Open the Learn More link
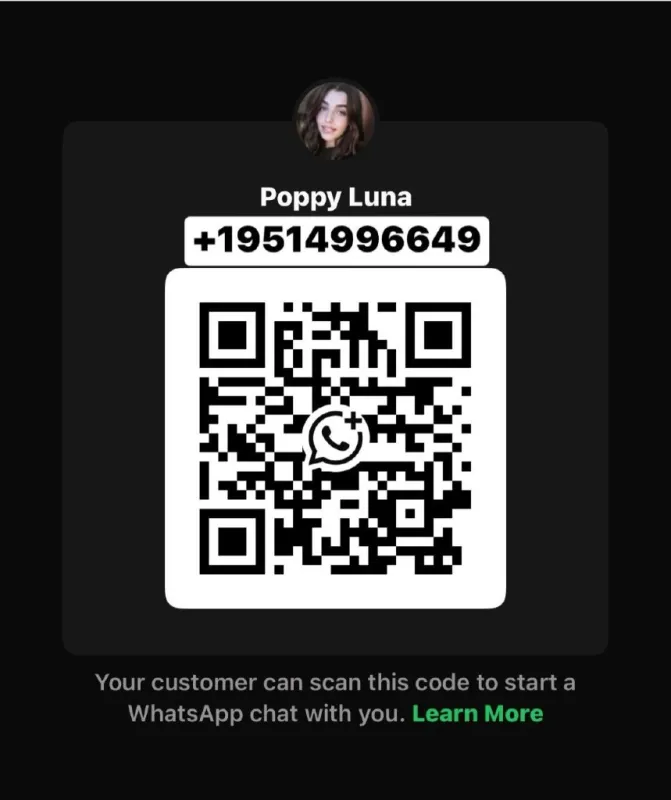 tap(477, 714)
